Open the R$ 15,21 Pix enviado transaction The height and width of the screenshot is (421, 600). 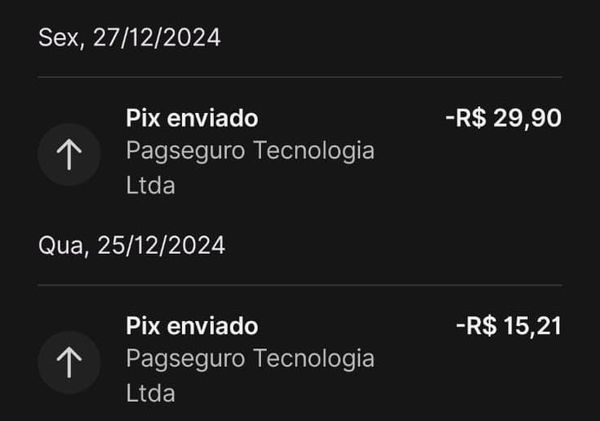pyautogui.click(x=300, y=360)
